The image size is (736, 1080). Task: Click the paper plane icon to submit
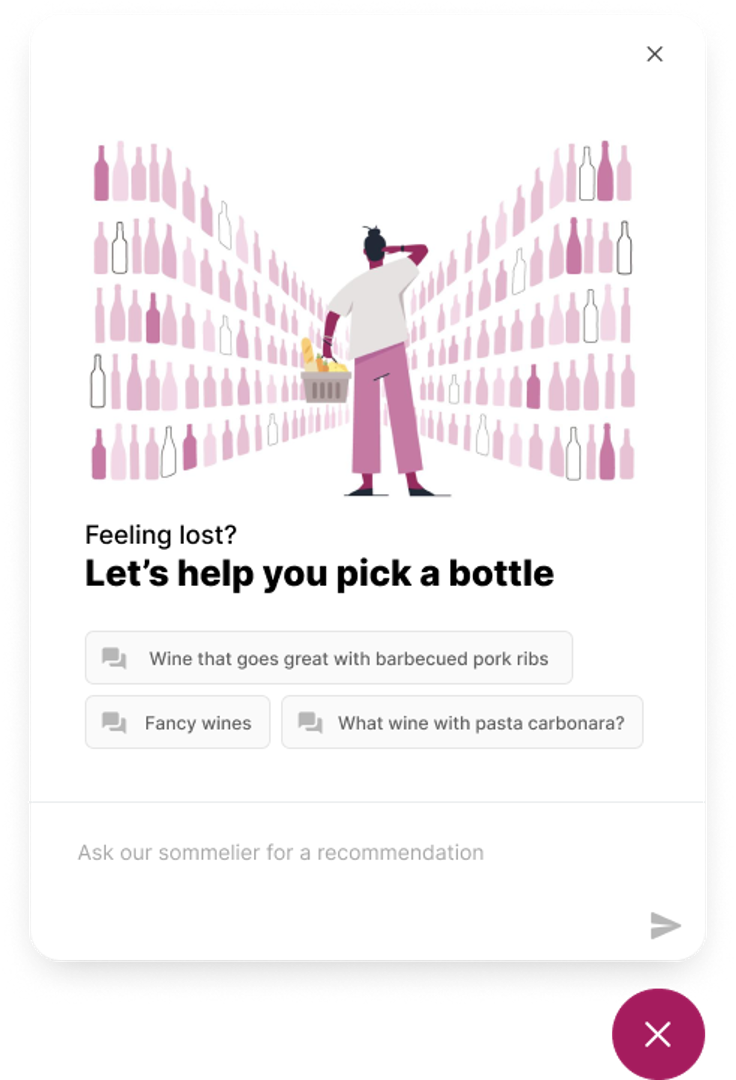pos(665,925)
